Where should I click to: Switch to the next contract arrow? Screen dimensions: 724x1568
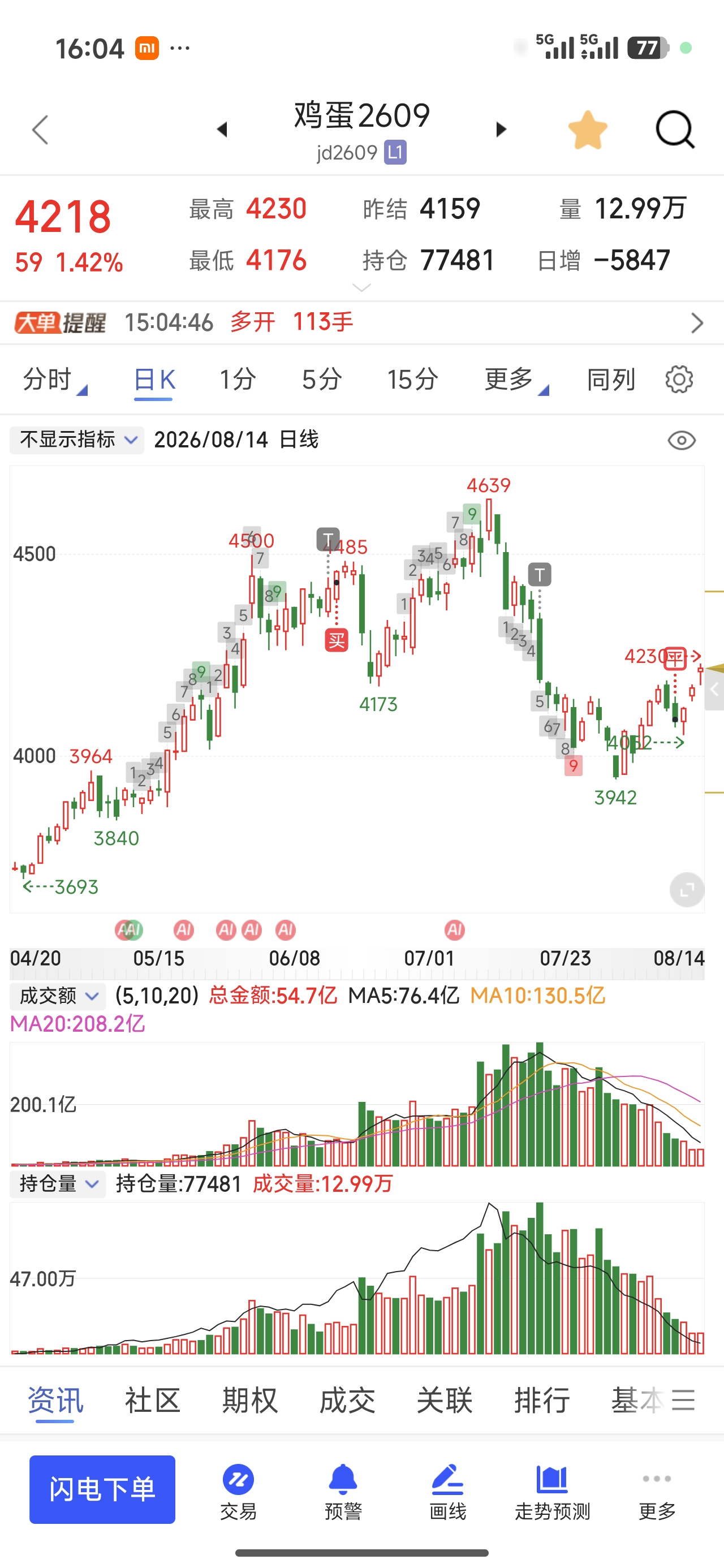(501, 129)
